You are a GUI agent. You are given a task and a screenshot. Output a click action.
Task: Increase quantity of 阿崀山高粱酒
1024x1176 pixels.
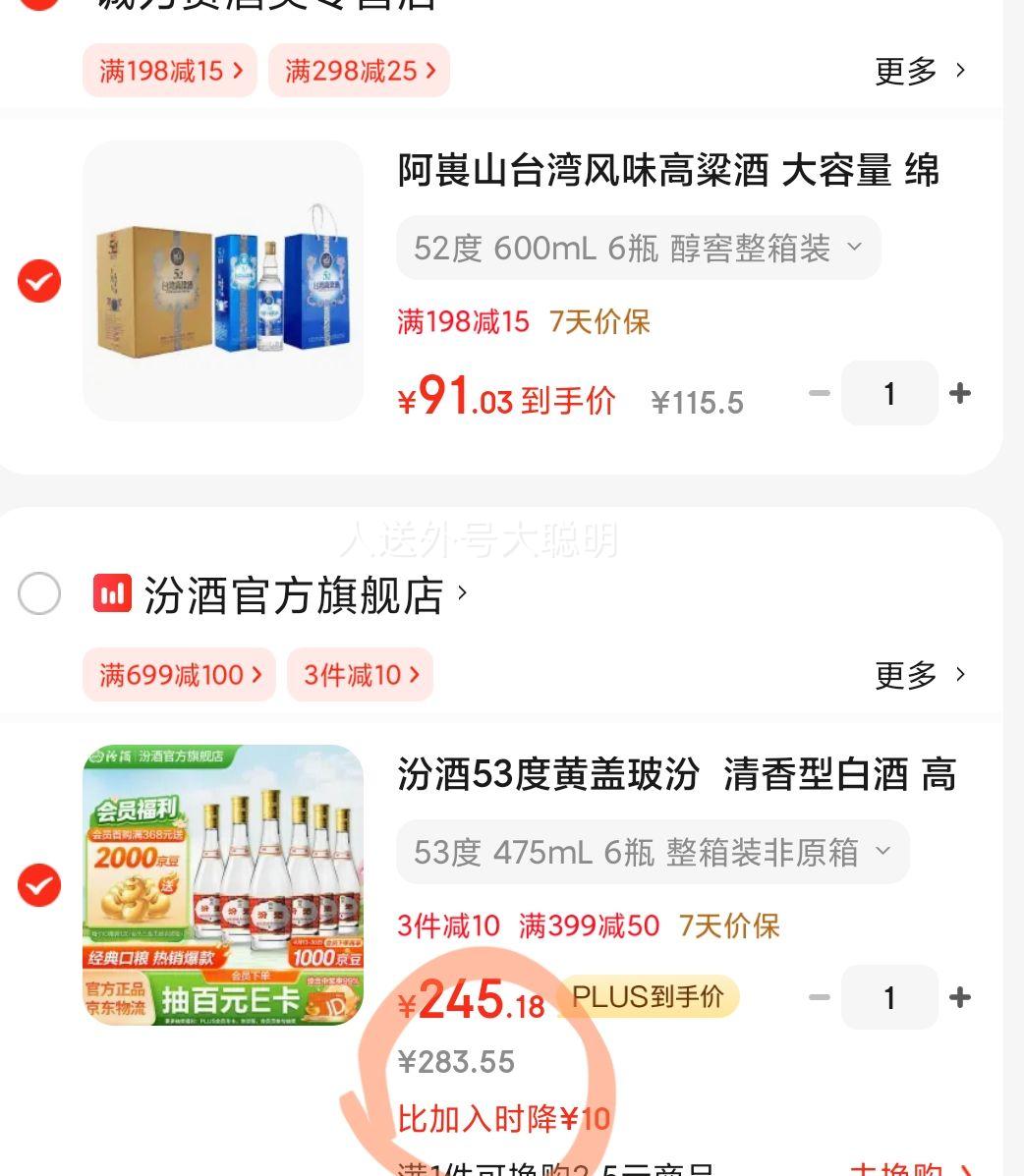pyautogui.click(x=959, y=394)
